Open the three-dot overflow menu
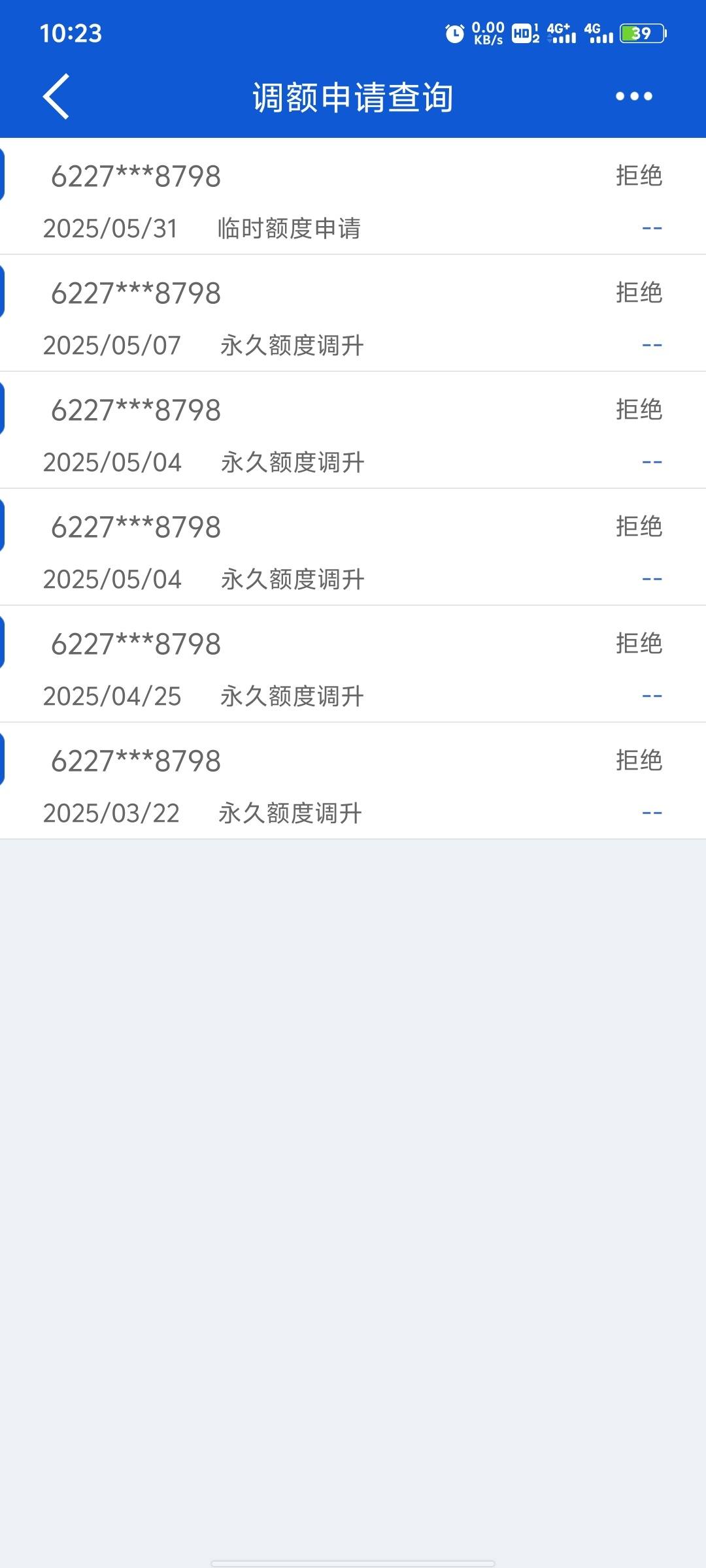Screen dimensions: 706x1568 [633, 97]
